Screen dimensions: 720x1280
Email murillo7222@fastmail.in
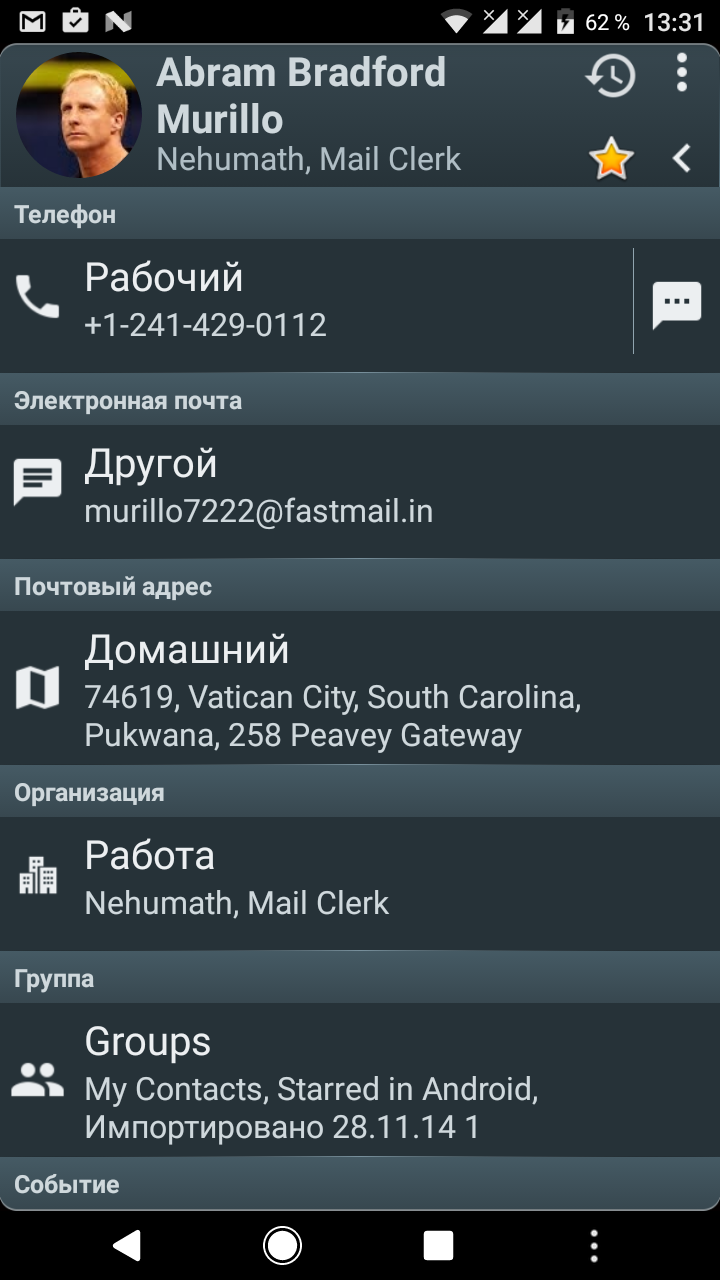point(300,488)
